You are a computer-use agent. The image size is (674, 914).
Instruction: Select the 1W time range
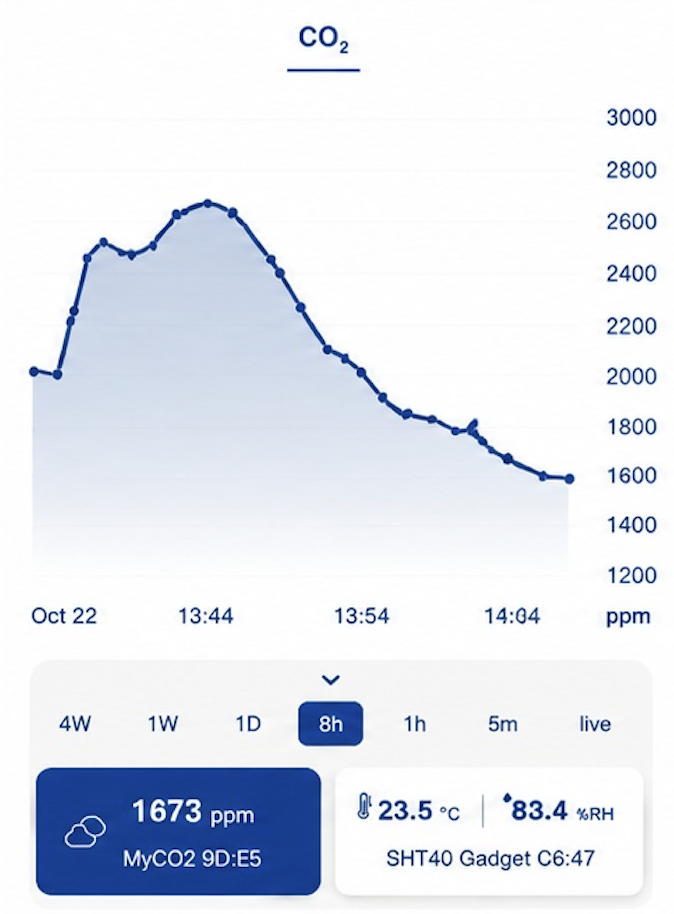coord(162,724)
